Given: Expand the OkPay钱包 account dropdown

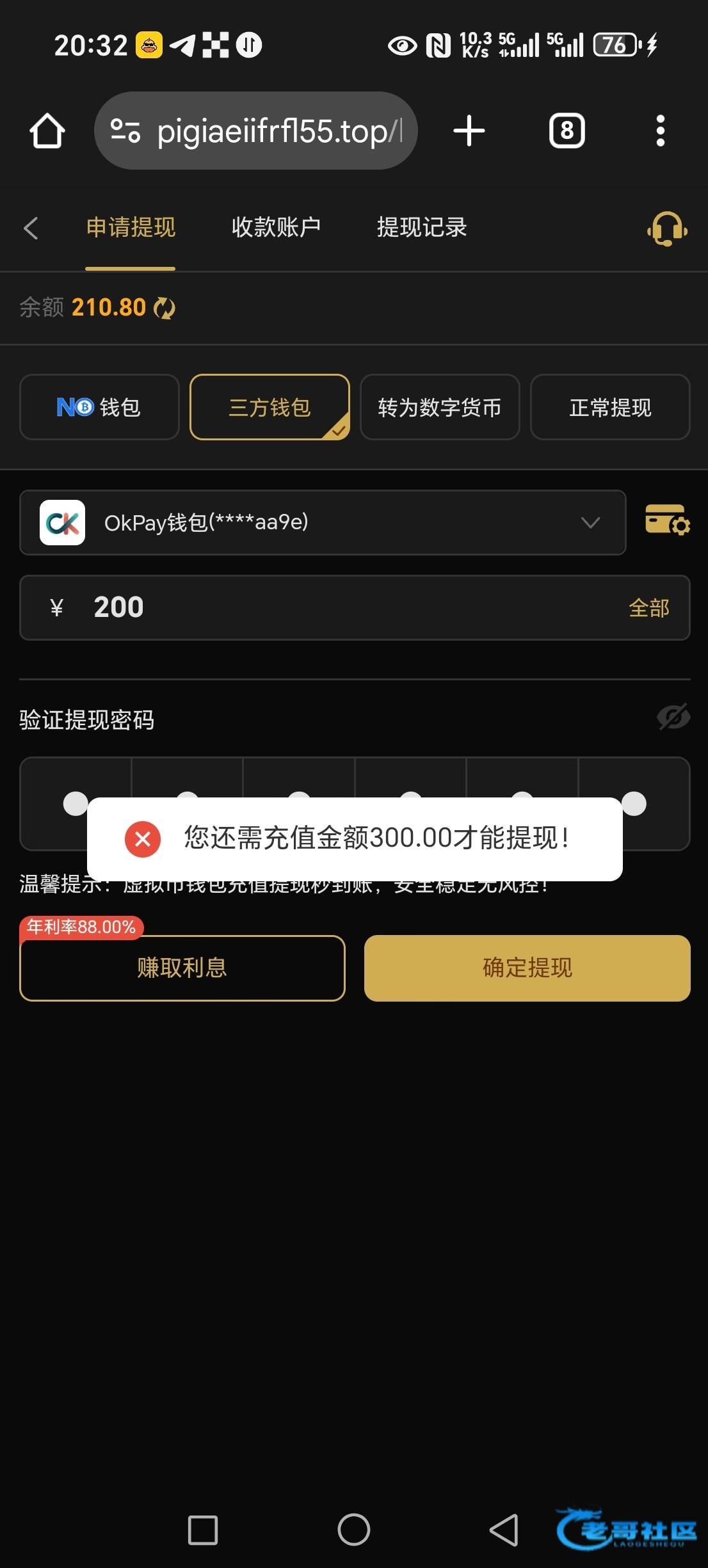Looking at the screenshot, I should 323,522.
